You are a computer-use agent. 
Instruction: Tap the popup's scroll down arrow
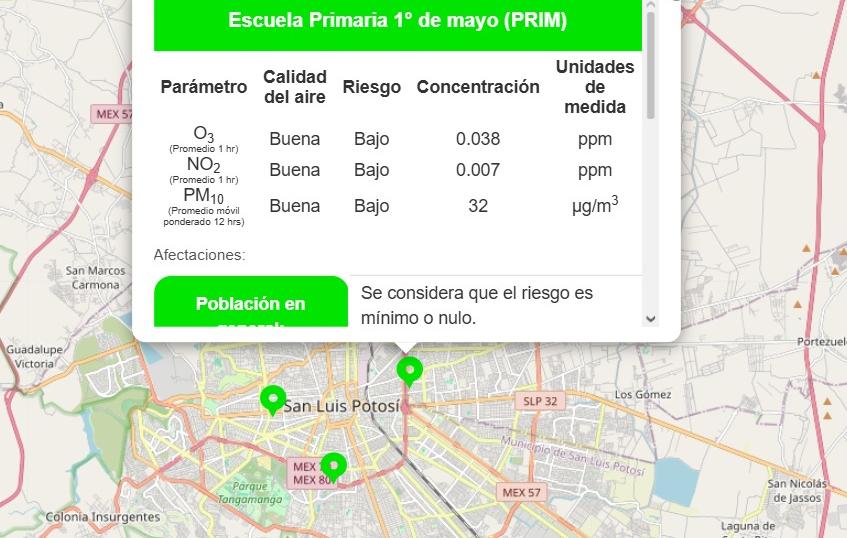[651, 319]
